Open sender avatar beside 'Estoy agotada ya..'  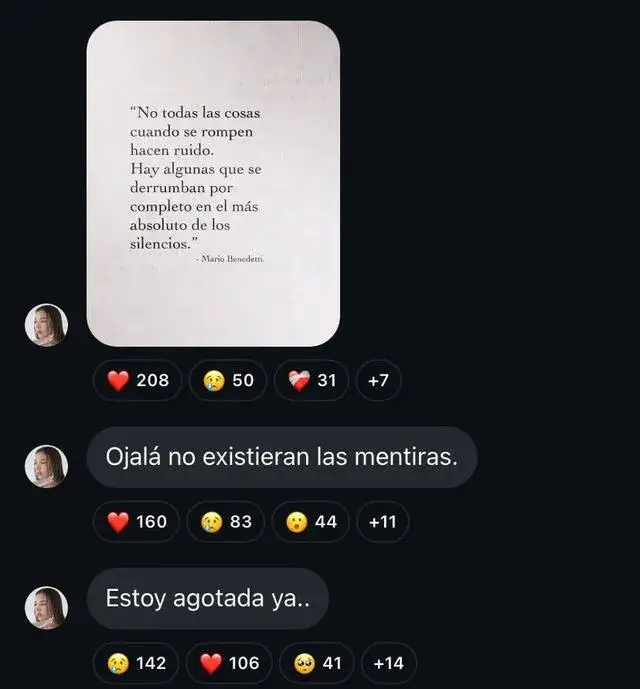[x=46, y=607]
